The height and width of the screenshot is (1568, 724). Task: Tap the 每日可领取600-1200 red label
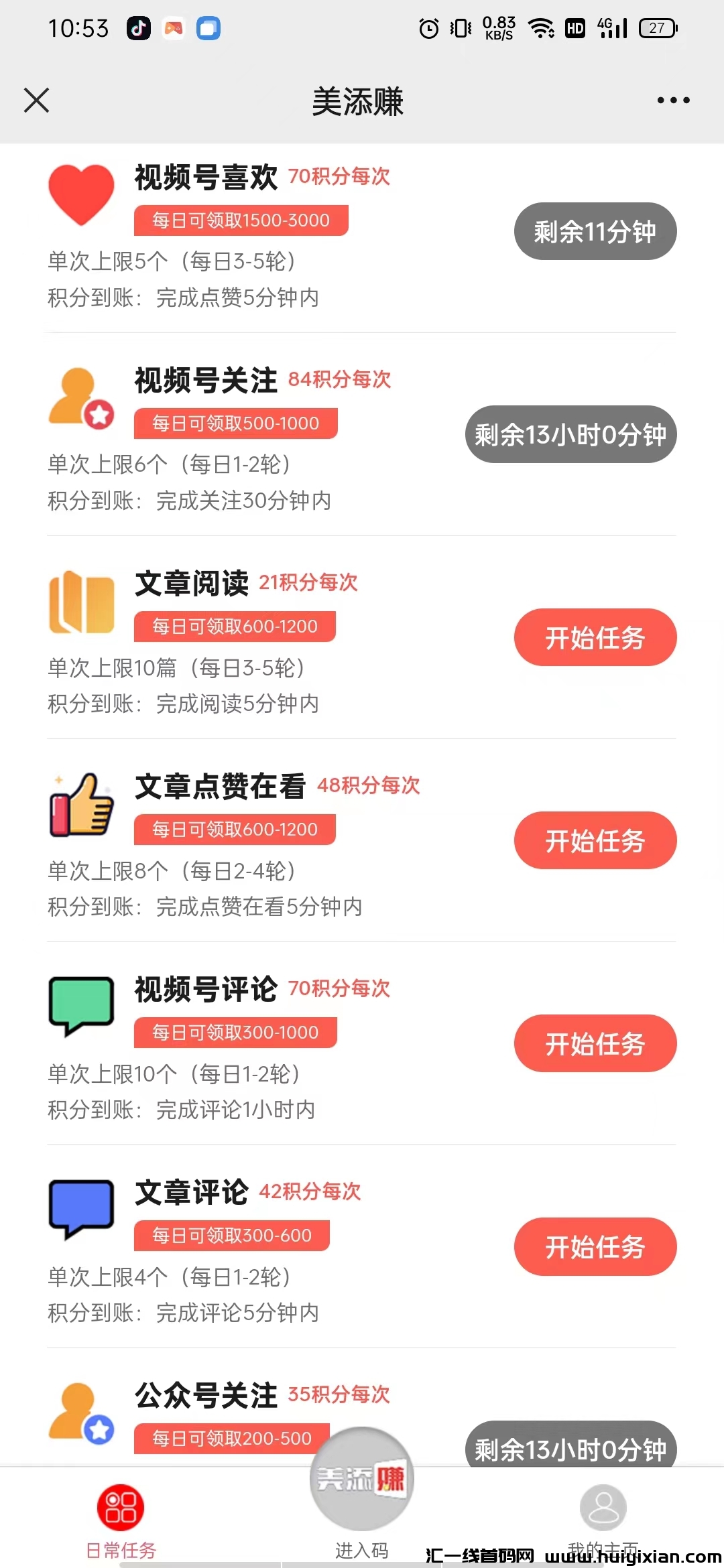pos(235,627)
